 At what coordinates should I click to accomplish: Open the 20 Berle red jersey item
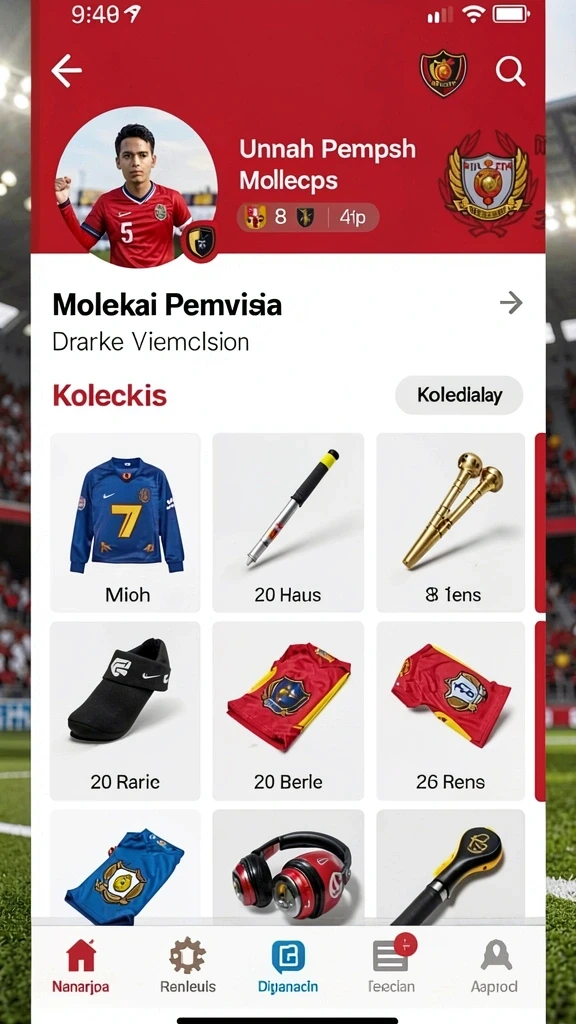[288, 711]
